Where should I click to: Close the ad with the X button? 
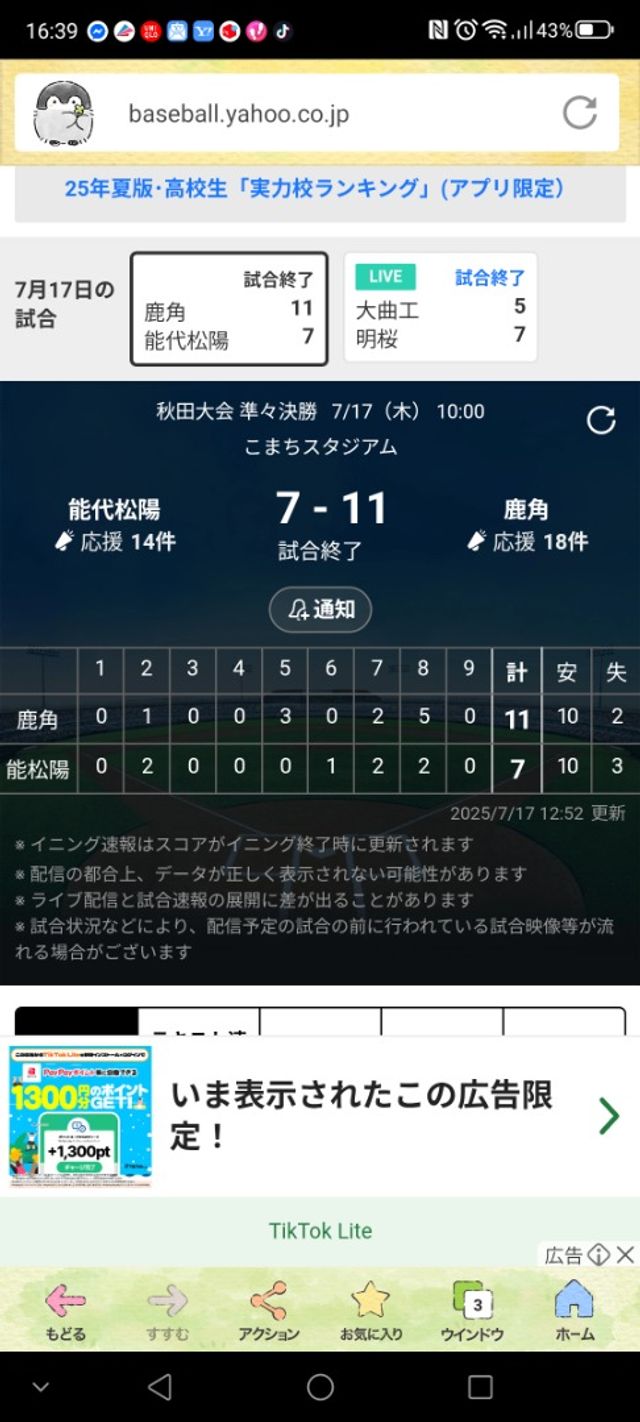[x=625, y=1254]
